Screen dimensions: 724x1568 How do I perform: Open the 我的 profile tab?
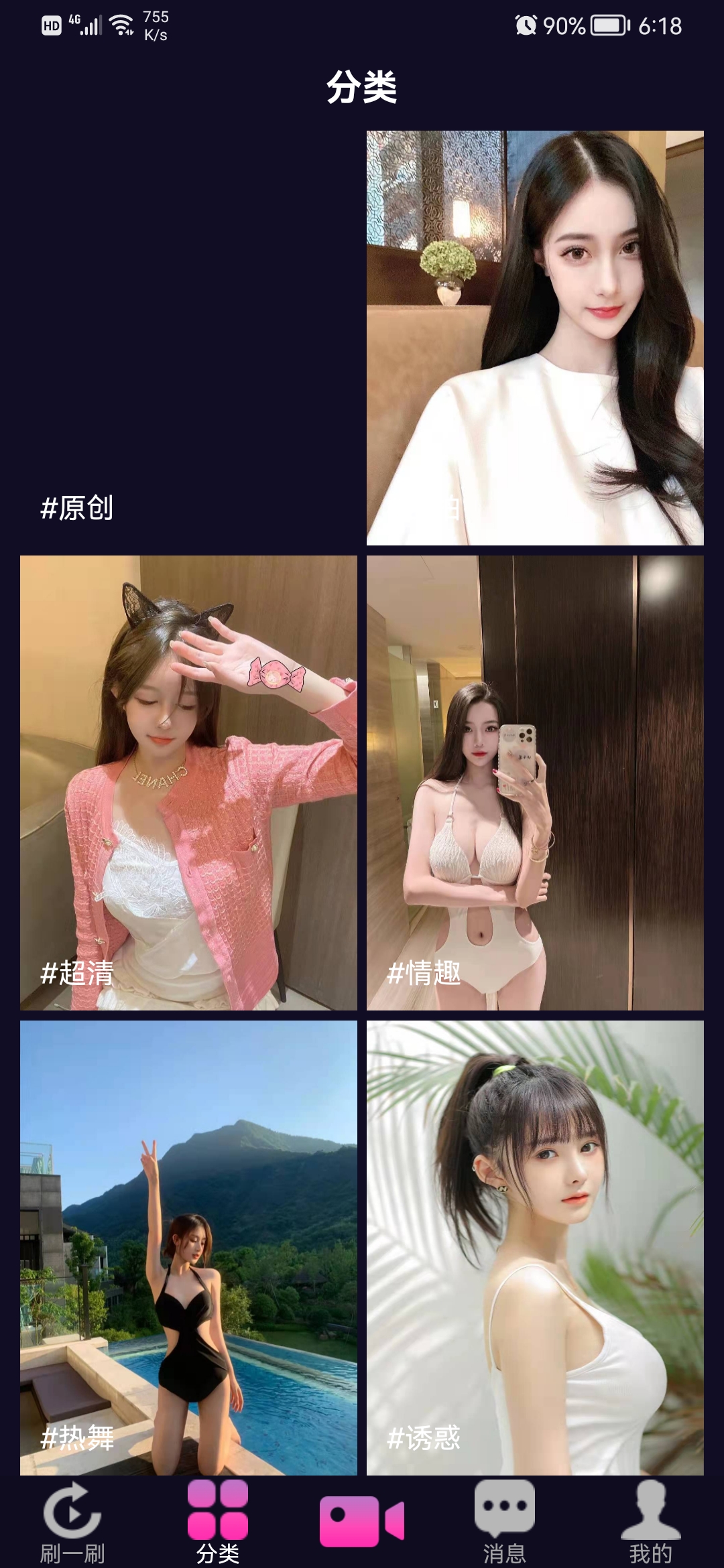pyautogui.click(x=650, y=1522)
